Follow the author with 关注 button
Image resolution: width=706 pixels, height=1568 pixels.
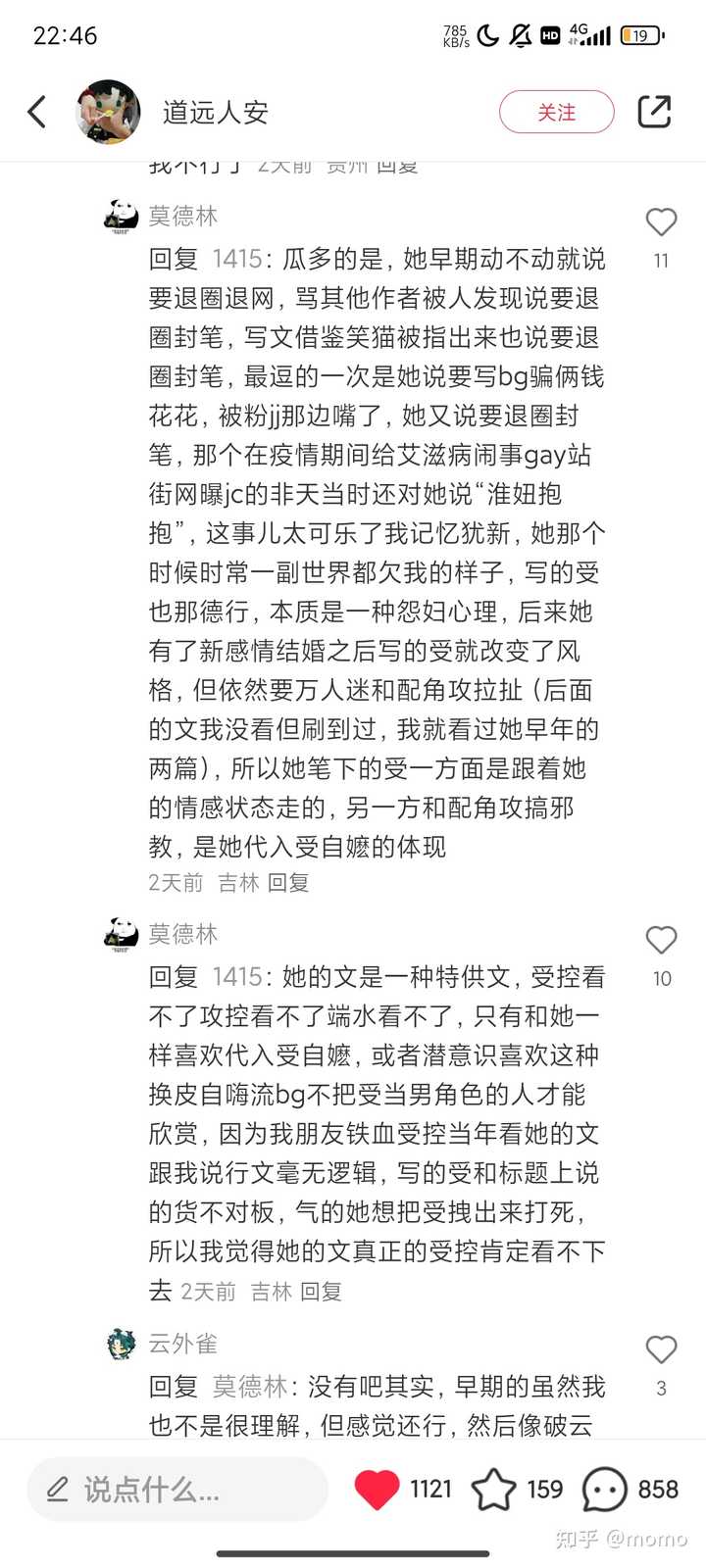click(x=556, y=112)
